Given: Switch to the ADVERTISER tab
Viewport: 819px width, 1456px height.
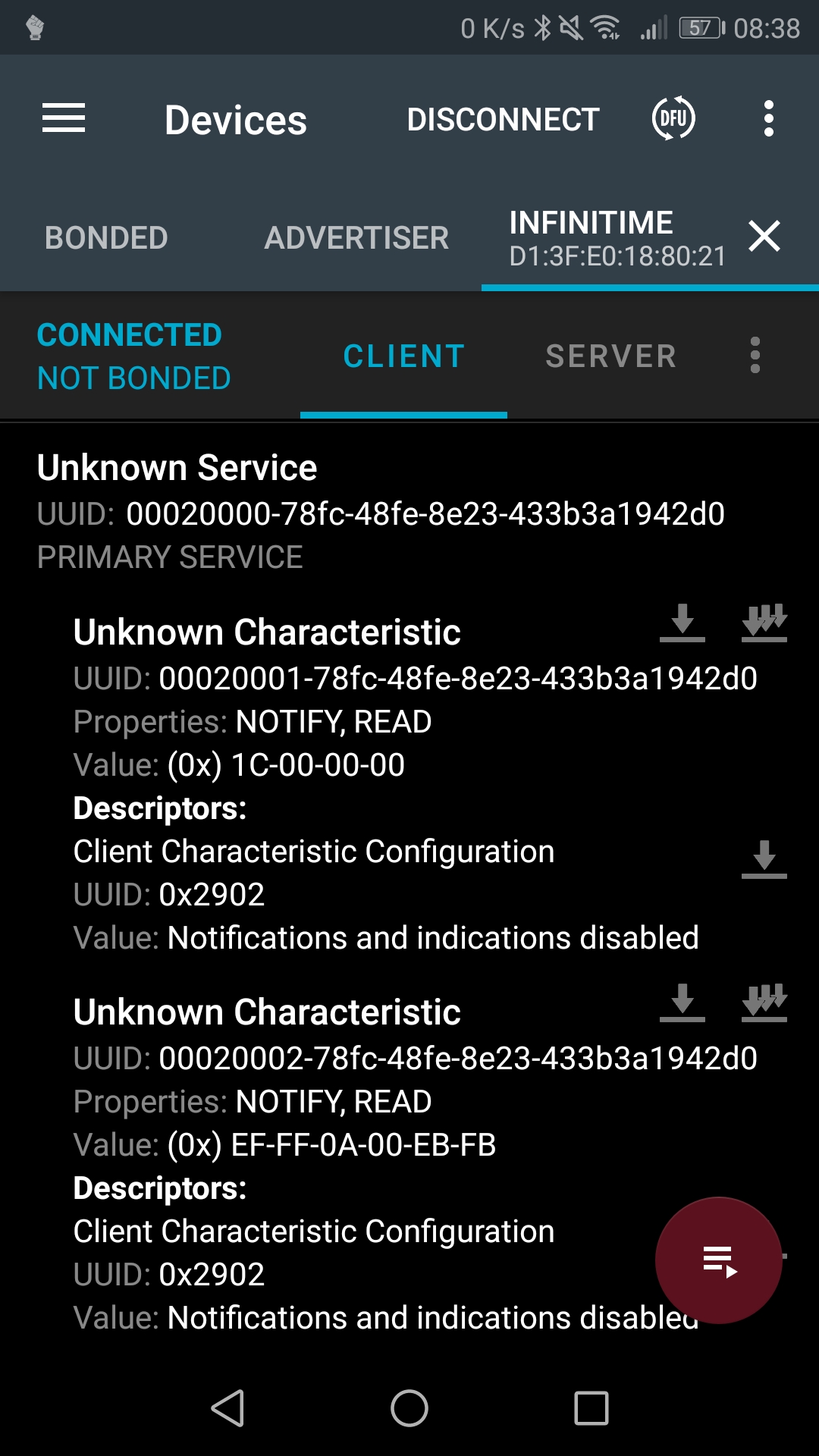Looking at the screenshot, I should (x=356, y=238).
